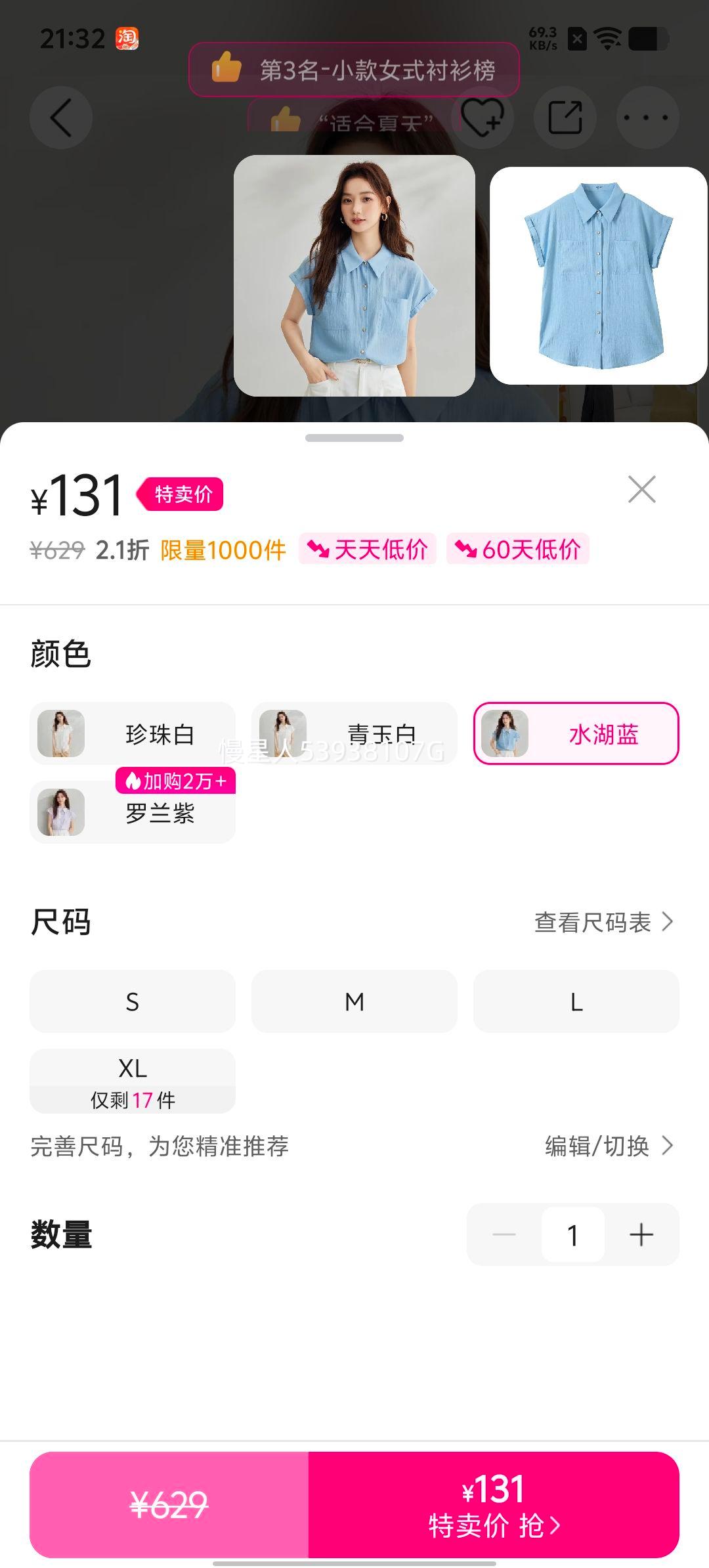Open the flat-lay blue shirt image

599,276
